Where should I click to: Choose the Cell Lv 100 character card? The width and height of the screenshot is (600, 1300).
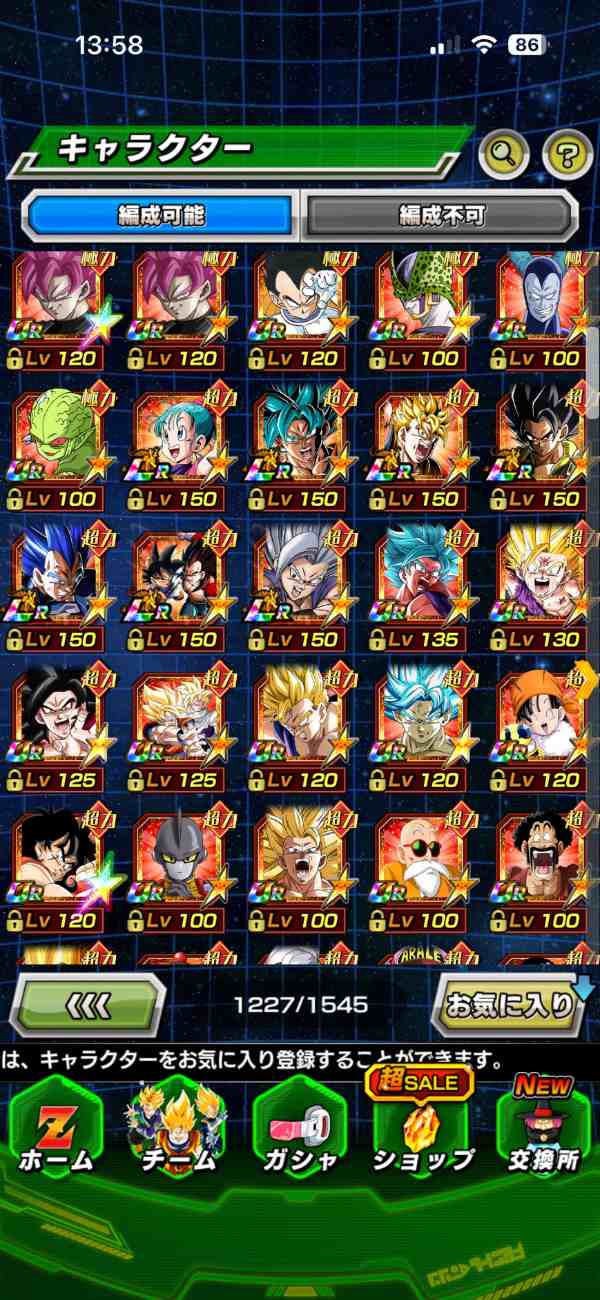click(x=422, y=300)
